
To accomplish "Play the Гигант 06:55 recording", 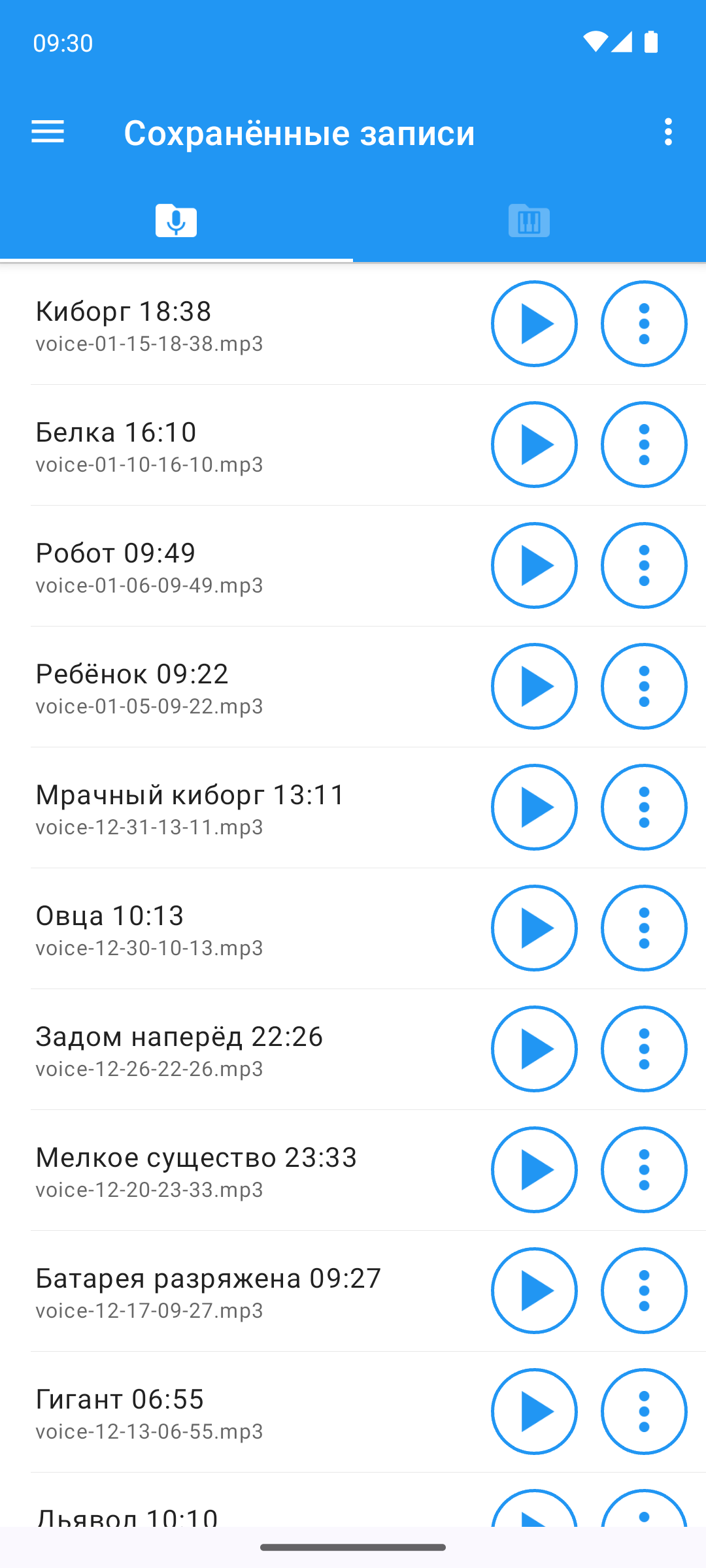I will [x=534, y=1412].
